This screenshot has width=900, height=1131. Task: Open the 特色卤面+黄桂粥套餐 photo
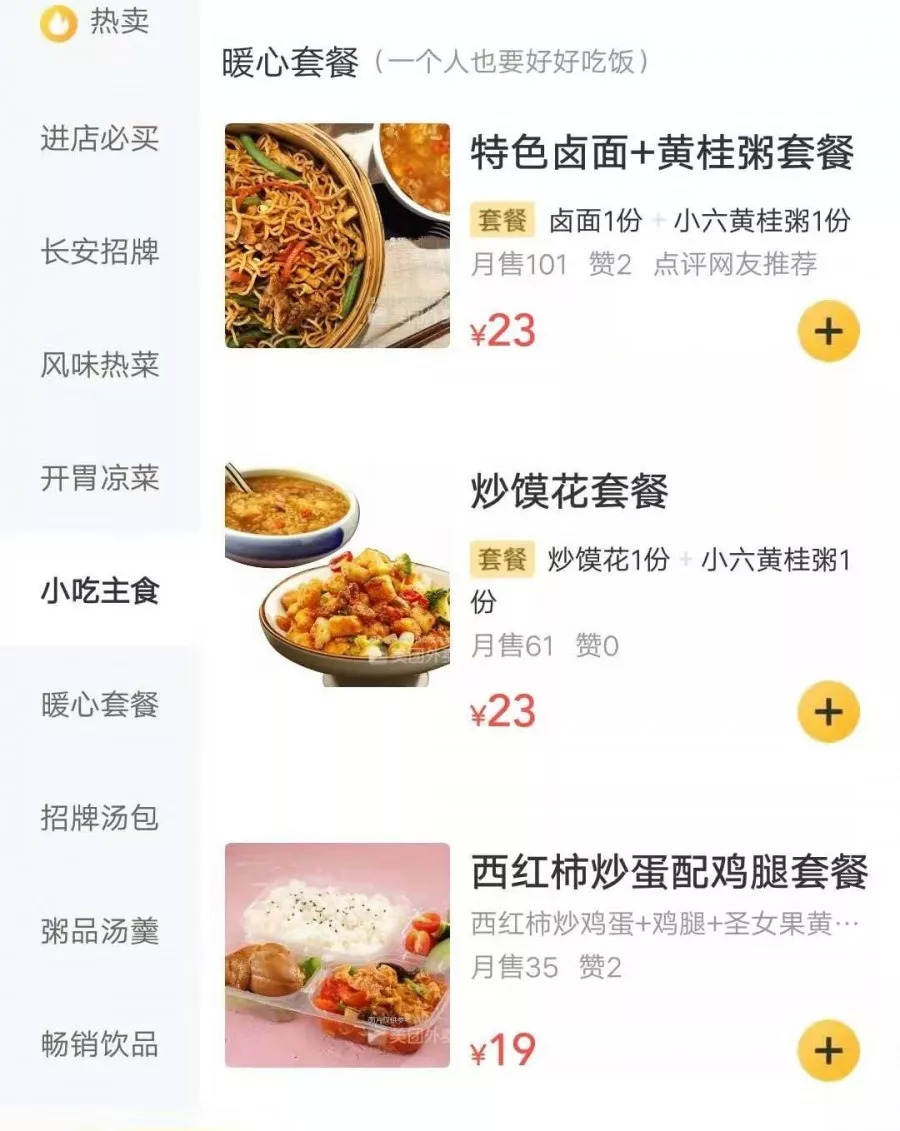[337, 236]
